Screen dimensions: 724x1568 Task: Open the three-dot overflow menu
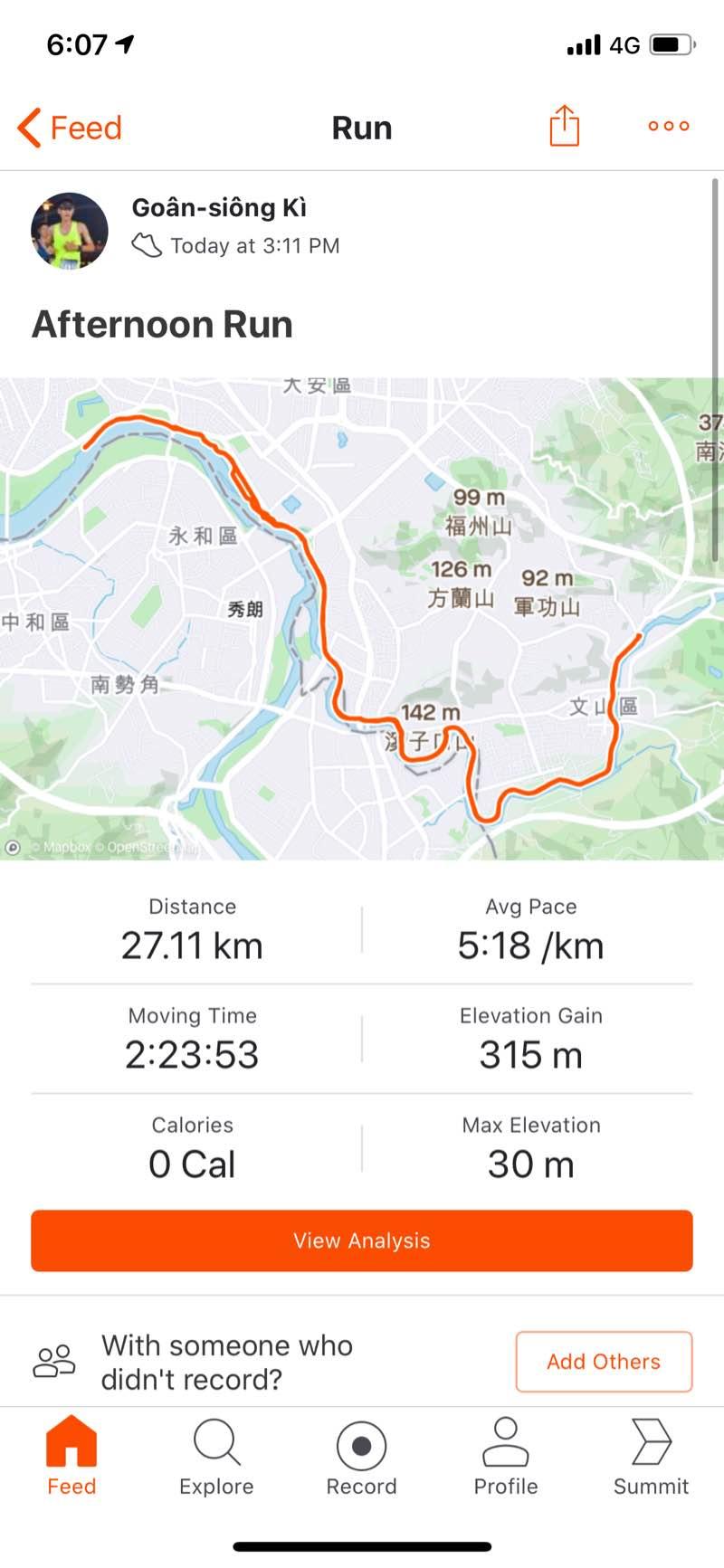click(669, 127)
